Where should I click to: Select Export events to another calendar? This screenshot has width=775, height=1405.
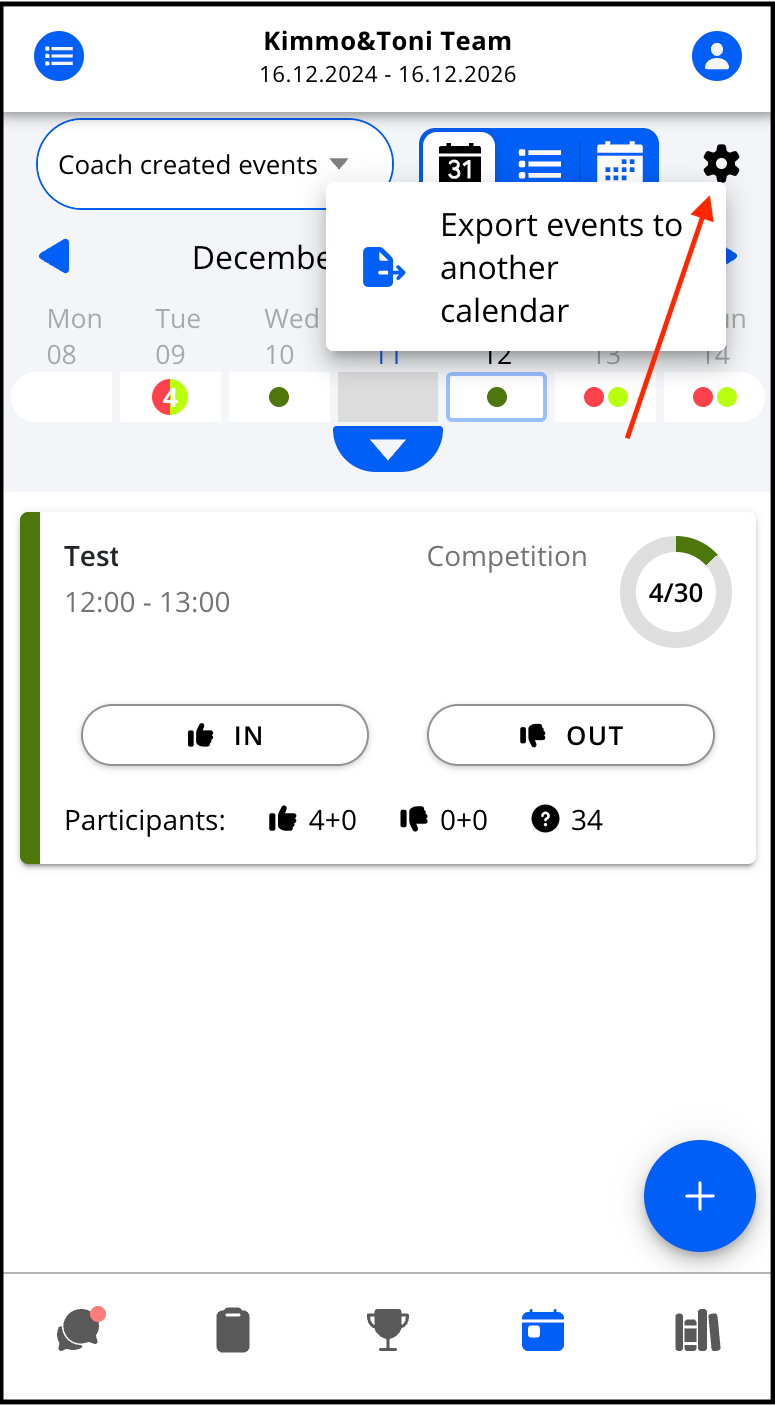[x=525, y=268]
